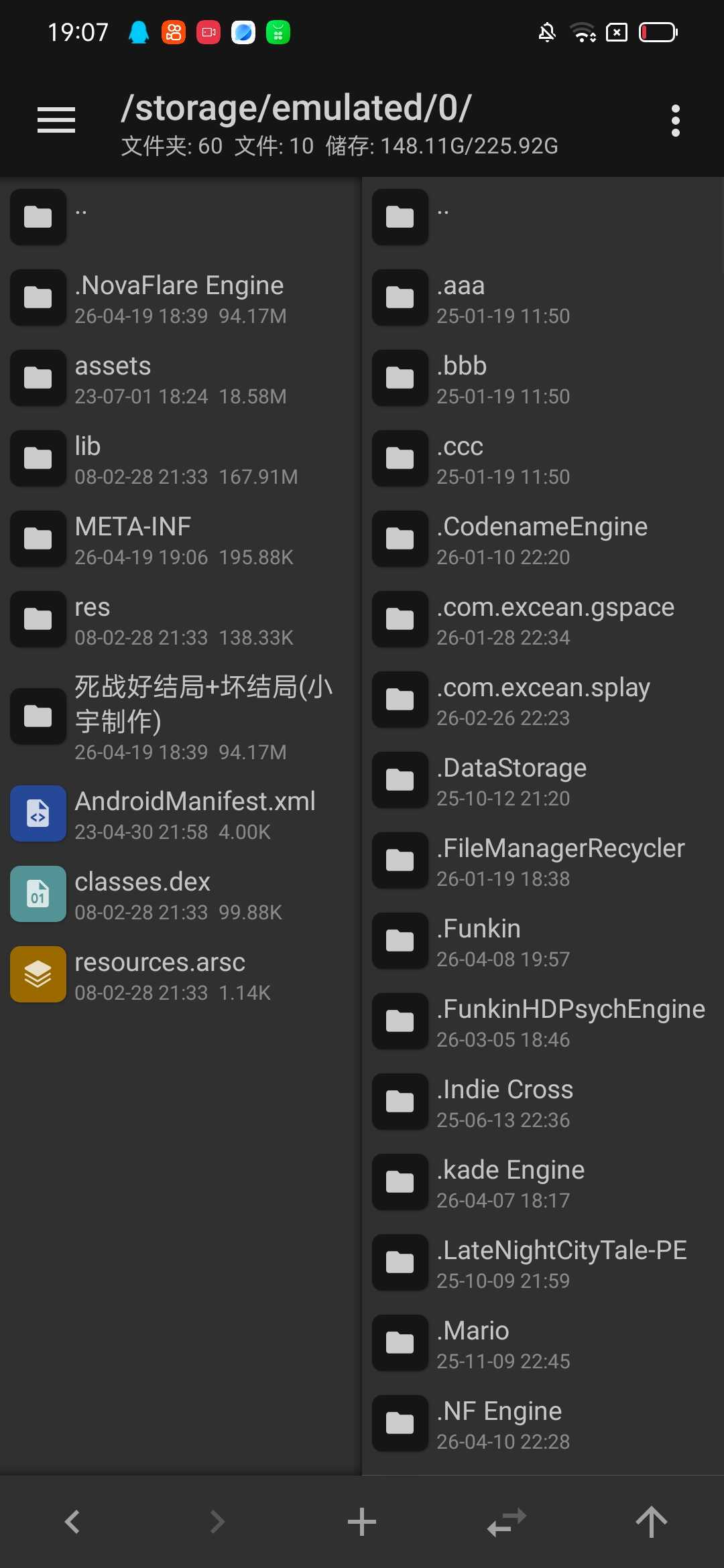The height and width of the screenshot is (1568, 724).
Task: Go up one directory level
Action: click(651, 1521)
